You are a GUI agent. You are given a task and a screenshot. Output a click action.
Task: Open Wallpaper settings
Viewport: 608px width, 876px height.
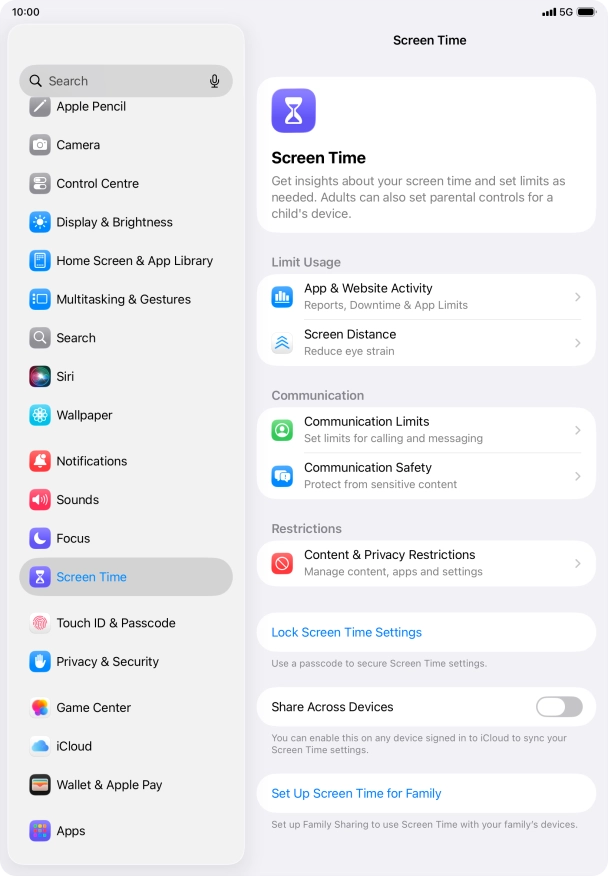coord(84,415)
